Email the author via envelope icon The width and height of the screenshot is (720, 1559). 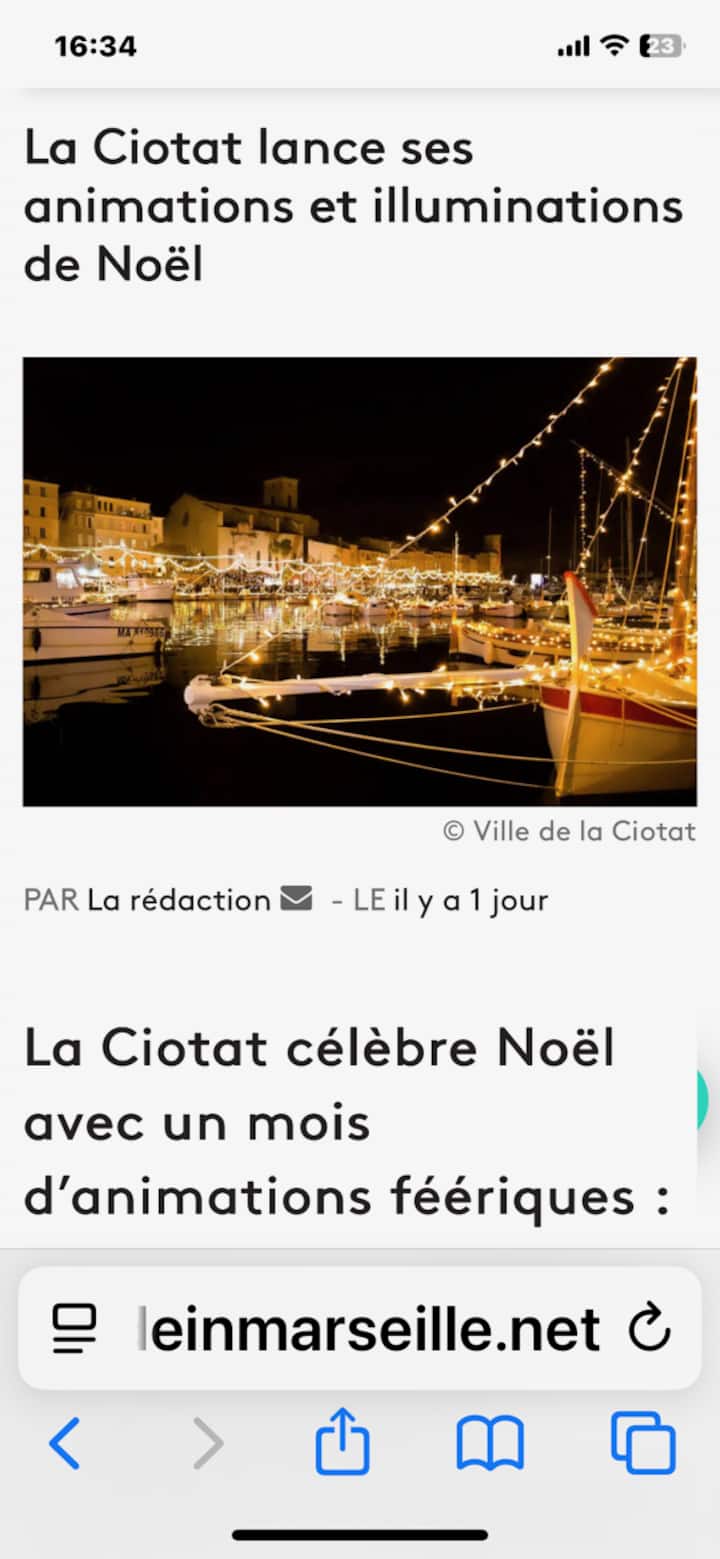[x=297, y=899]
